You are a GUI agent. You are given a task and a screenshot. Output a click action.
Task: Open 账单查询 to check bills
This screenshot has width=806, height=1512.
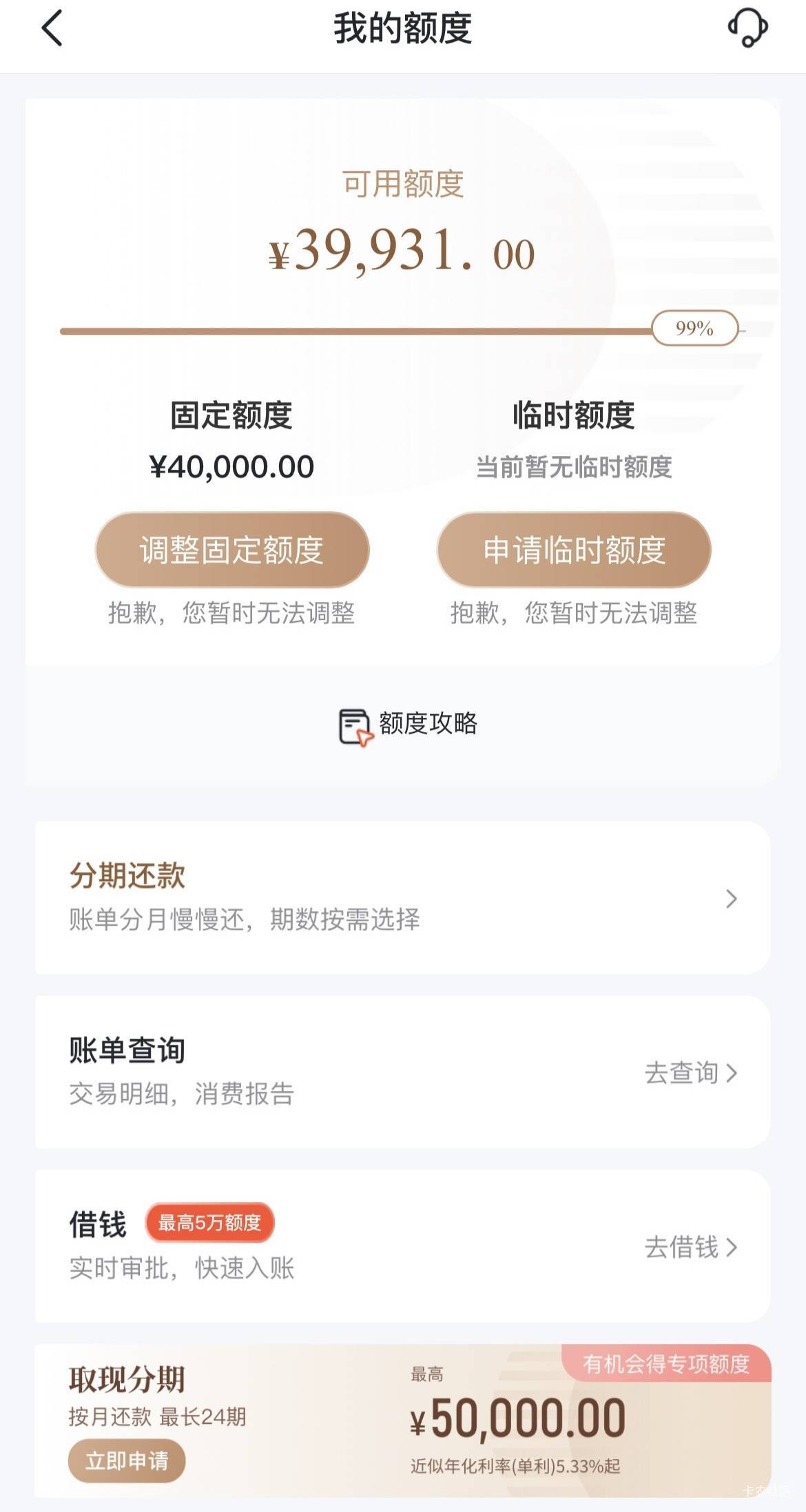click(403, 1072)
